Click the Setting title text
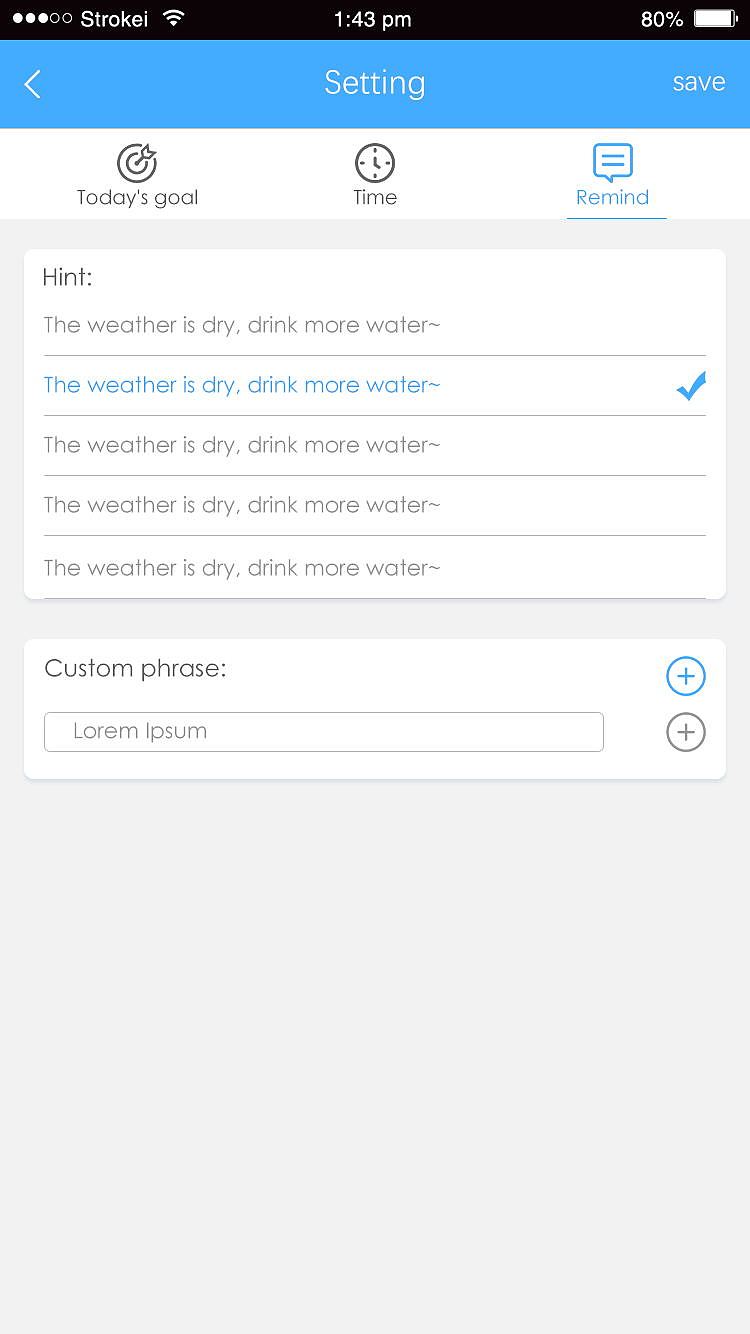Viewport: 750px width, 1334px height. click(x=374, y=83)
